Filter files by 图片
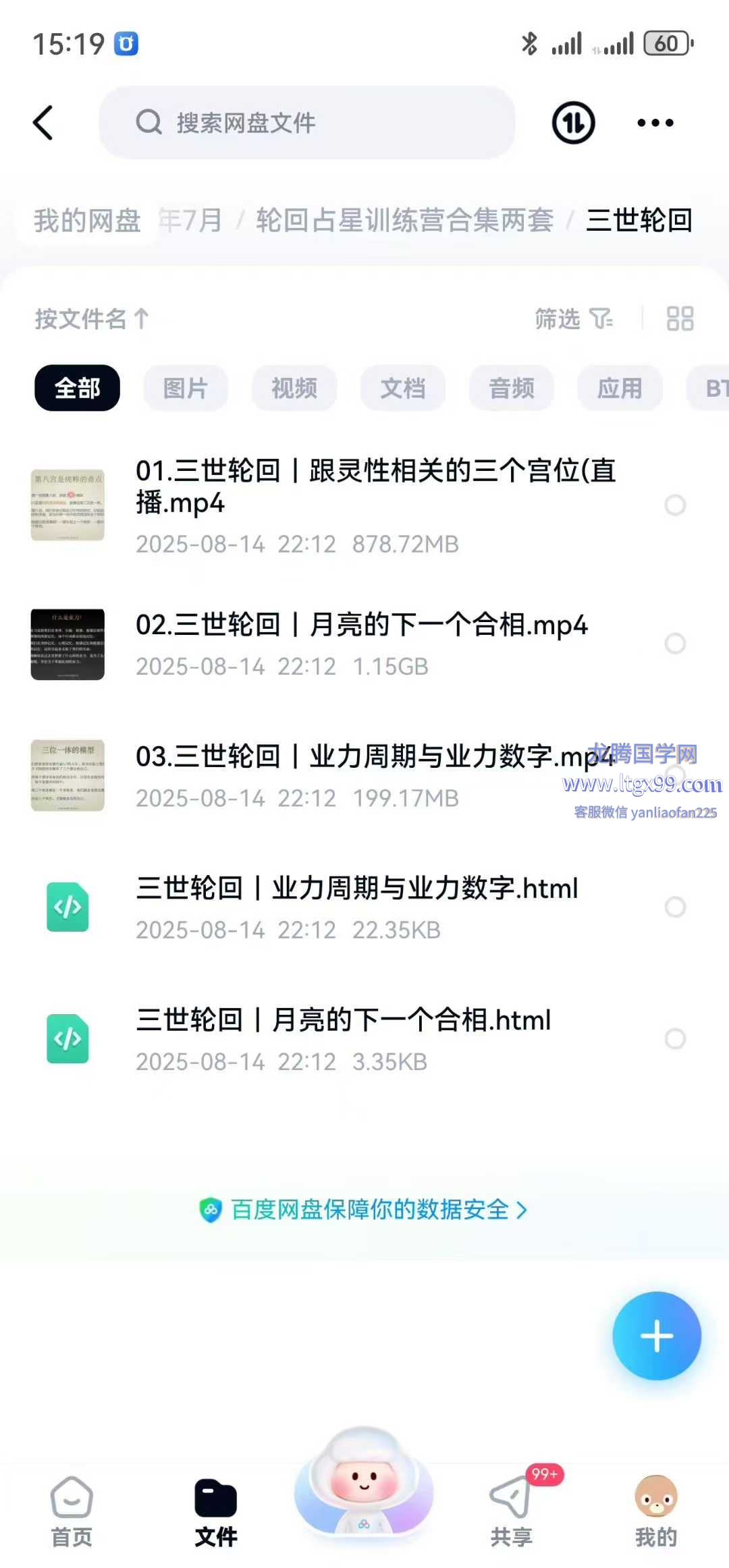The width and height of the screenshot is (729, 1568). (x=186, y=388)
